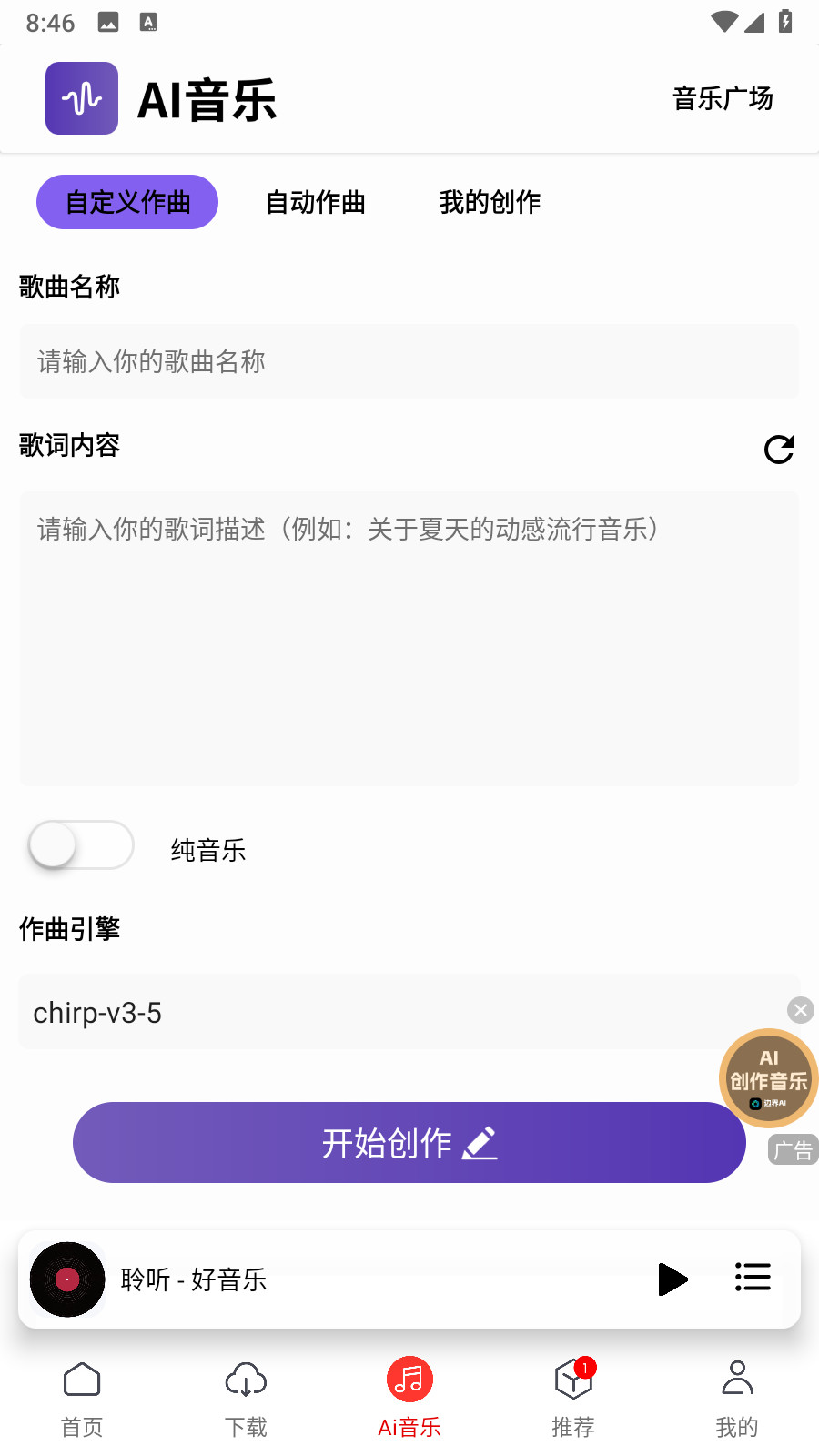Open the music square via 音乐广场
The height and width of the screenshot is (1456, 819).
[x=722, y=98]
